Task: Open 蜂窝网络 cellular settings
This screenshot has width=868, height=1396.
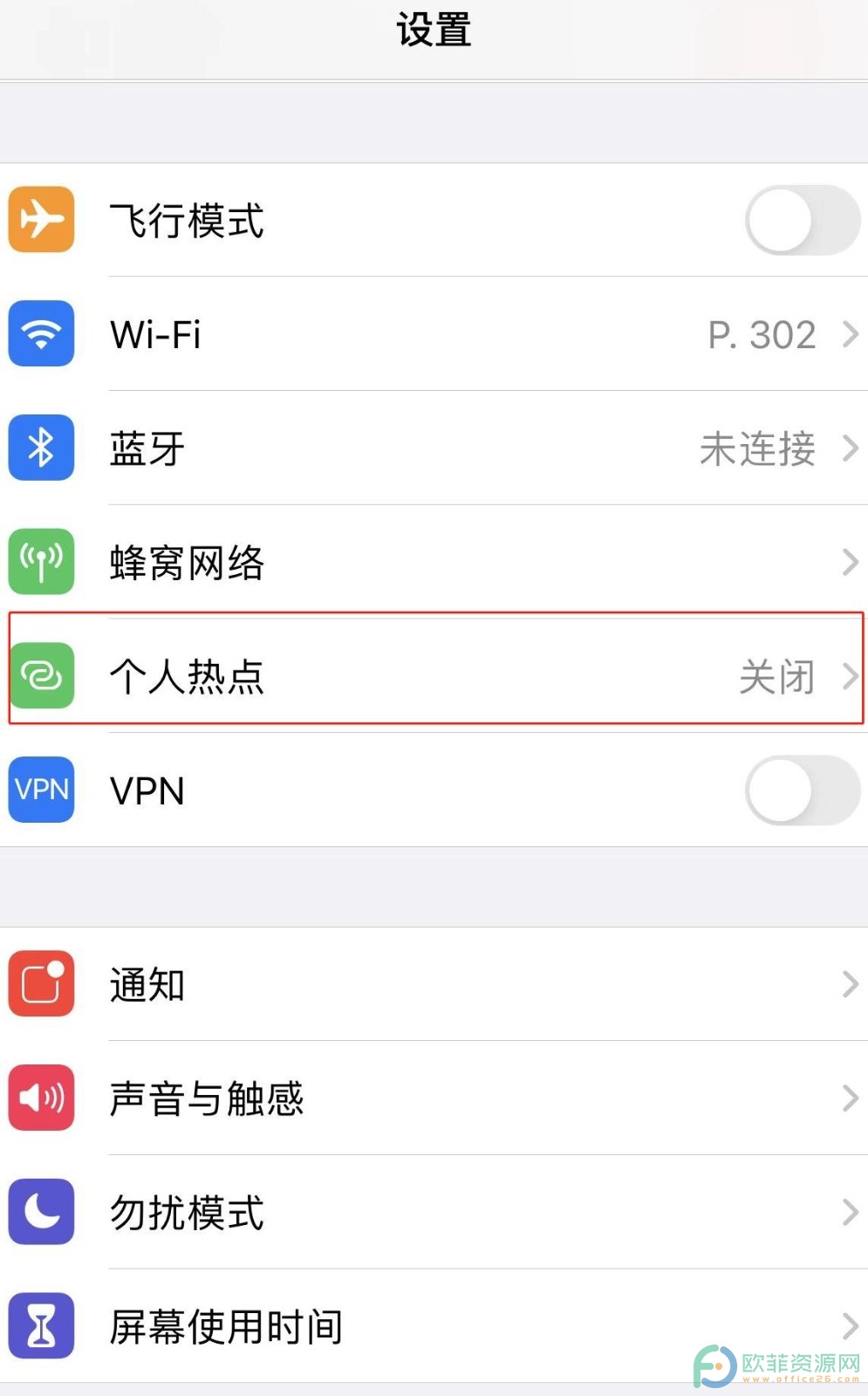Action: [x=434, y=562]
